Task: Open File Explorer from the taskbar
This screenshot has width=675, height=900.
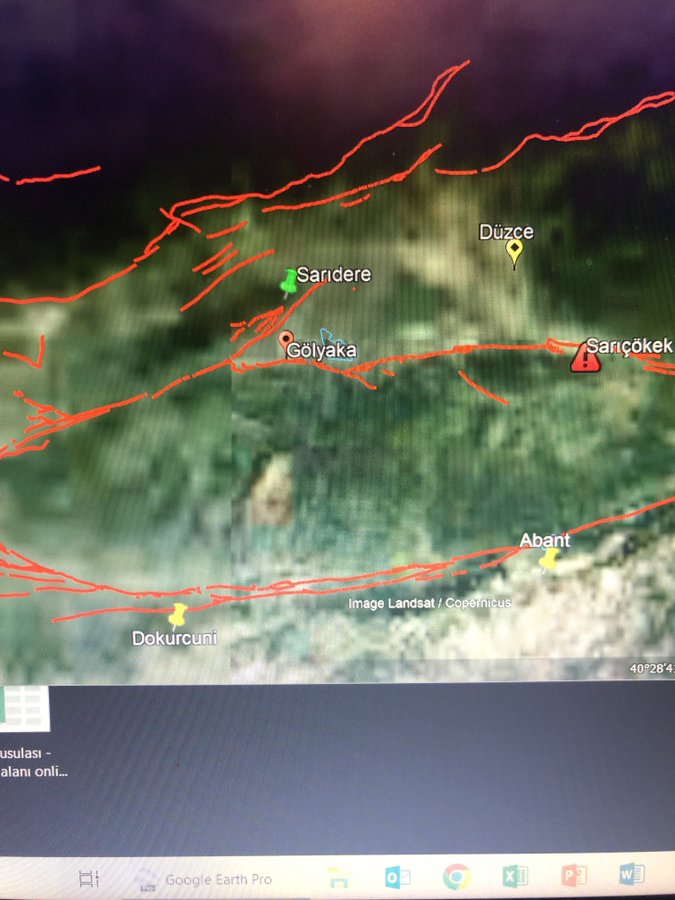Action: click(x=337, y=877)
